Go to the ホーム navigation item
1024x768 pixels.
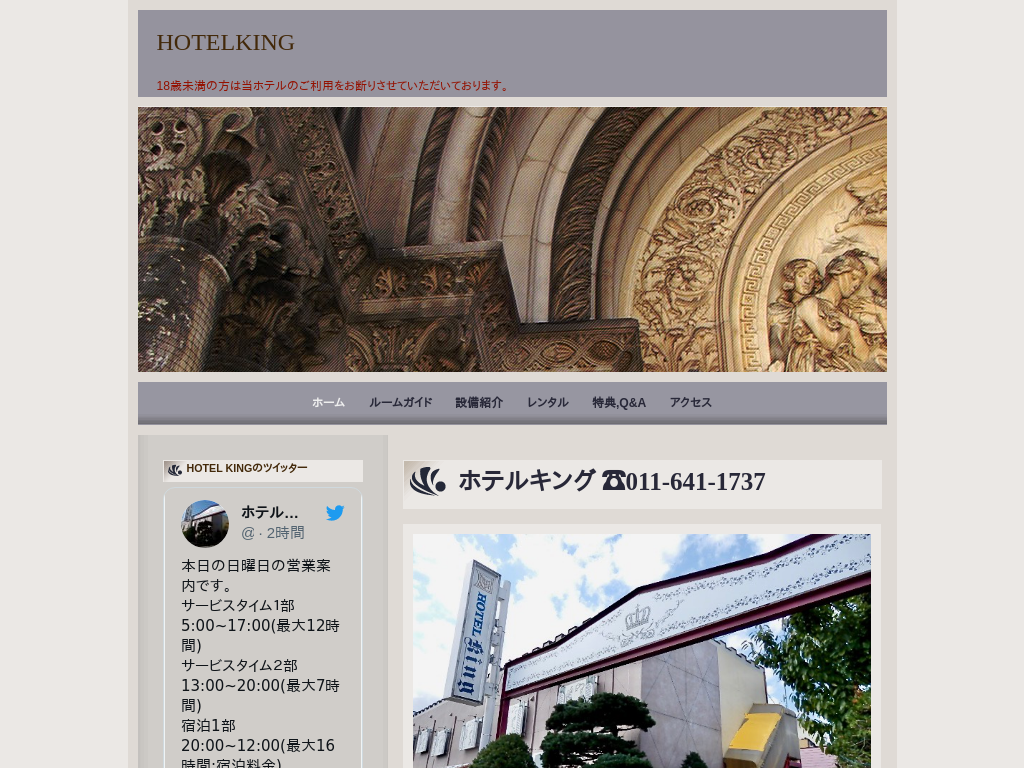click(328, 403)
